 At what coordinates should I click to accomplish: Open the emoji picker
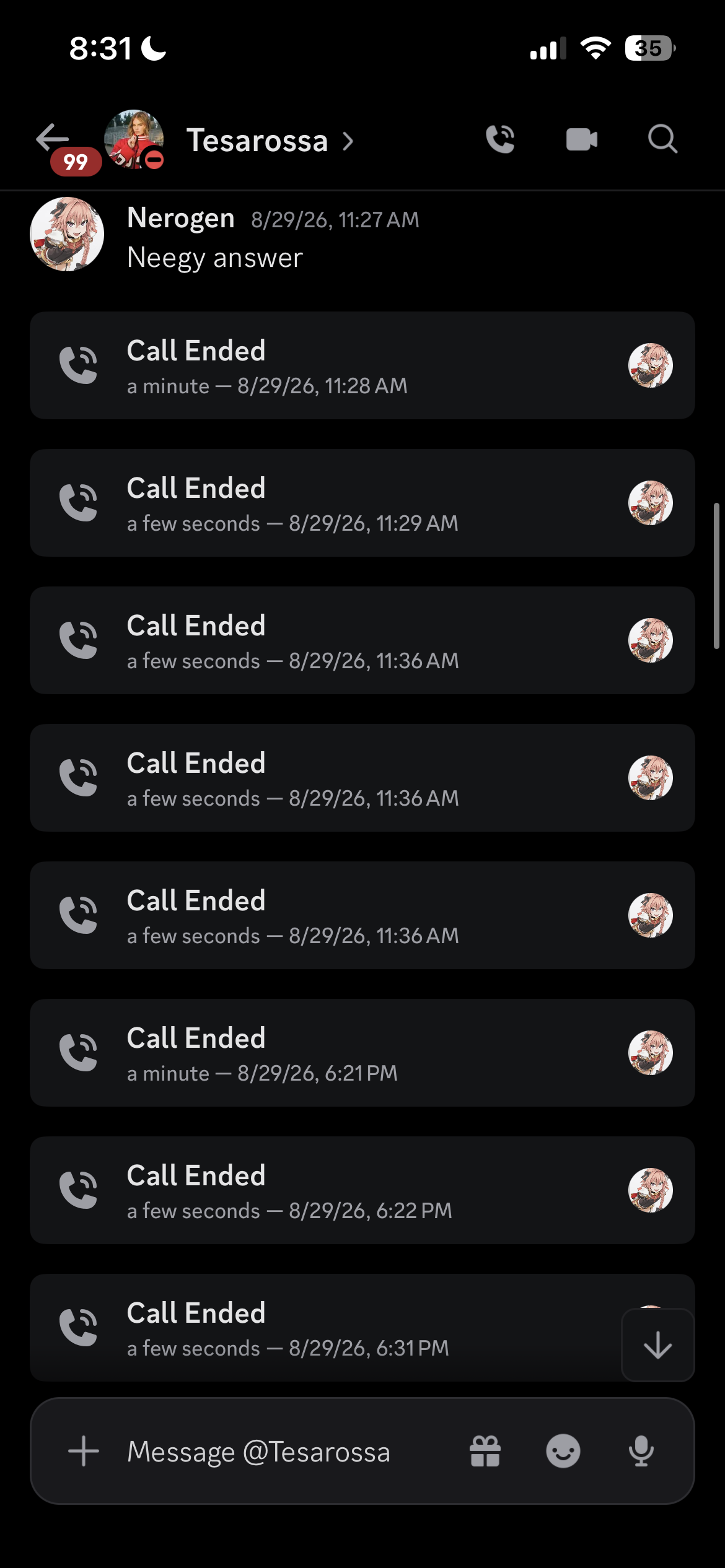(x=563, y=1451)
